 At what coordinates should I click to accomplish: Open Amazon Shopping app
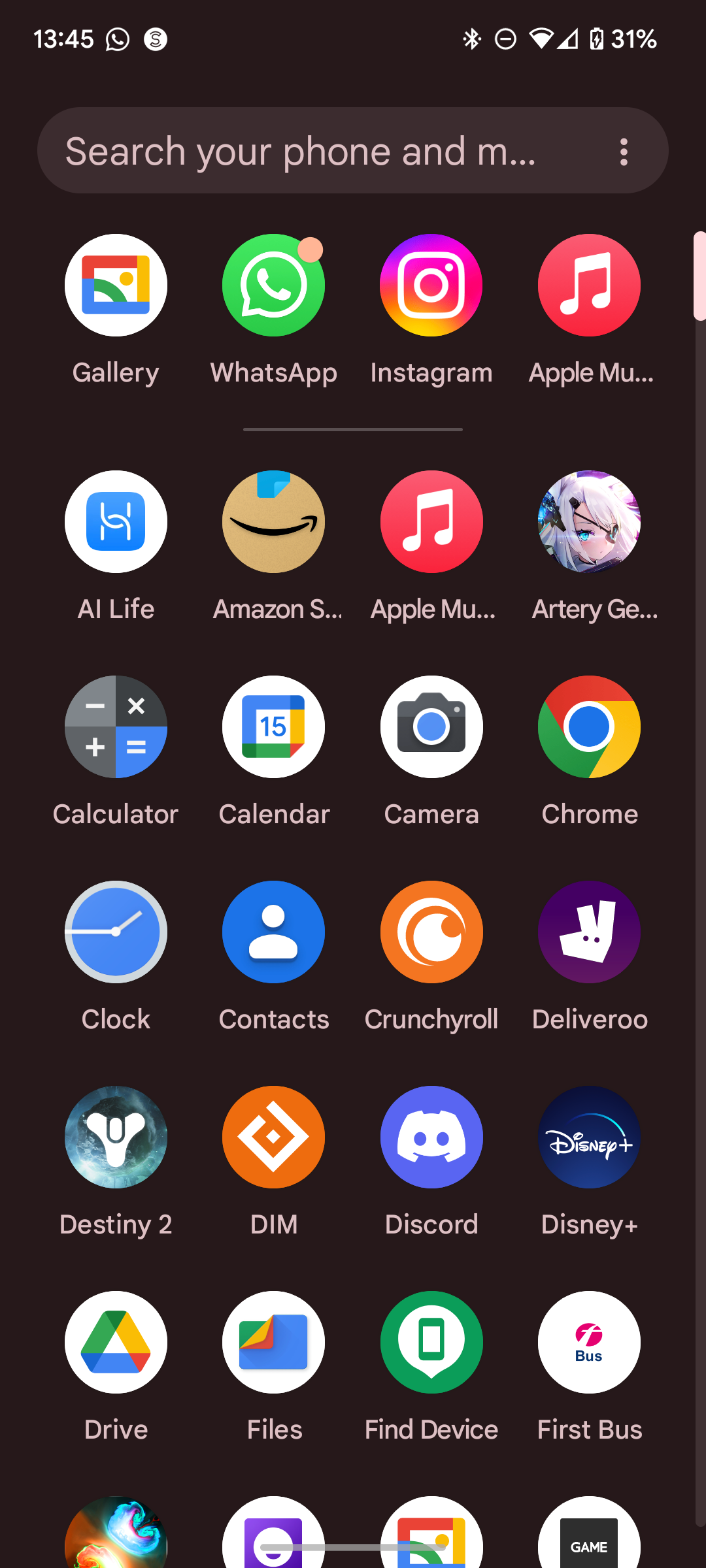273,522
